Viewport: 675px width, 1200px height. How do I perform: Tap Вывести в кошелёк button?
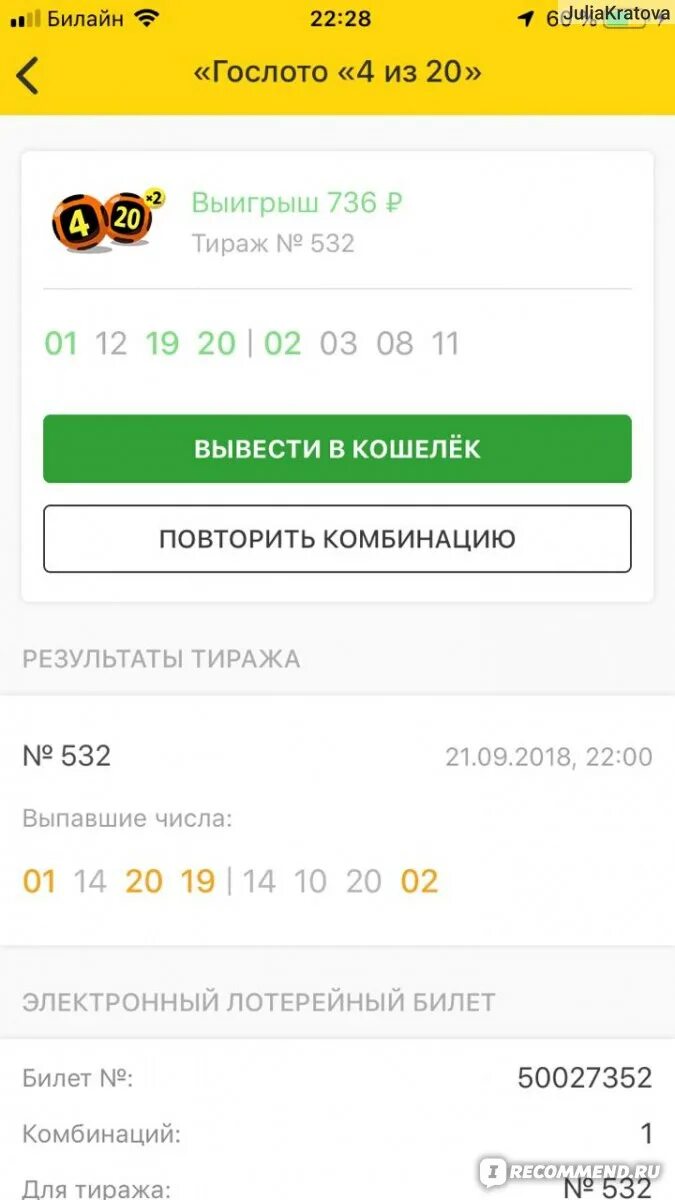pos(337,449)
